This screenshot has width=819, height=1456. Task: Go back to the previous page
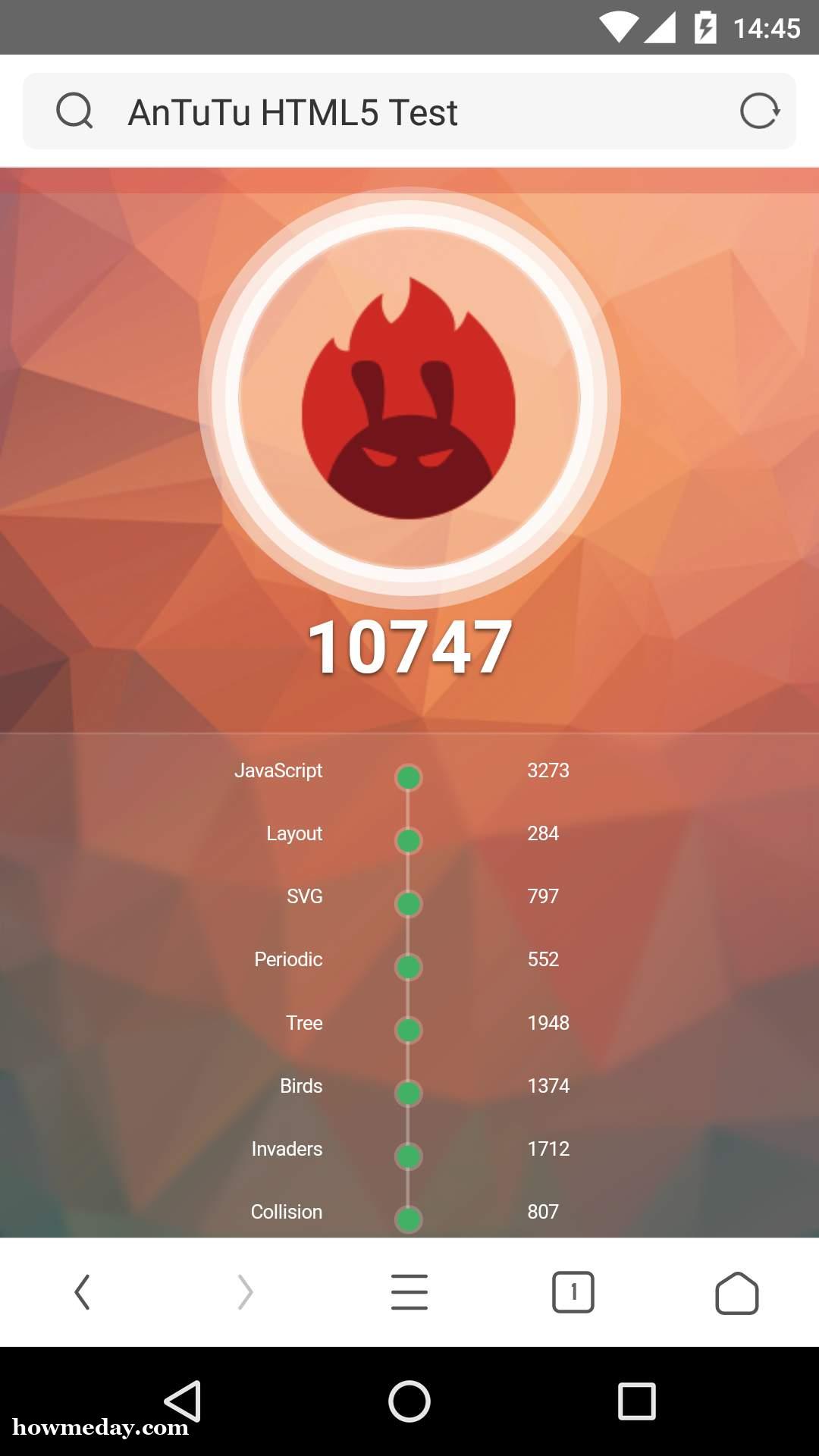coord(82,1292)
